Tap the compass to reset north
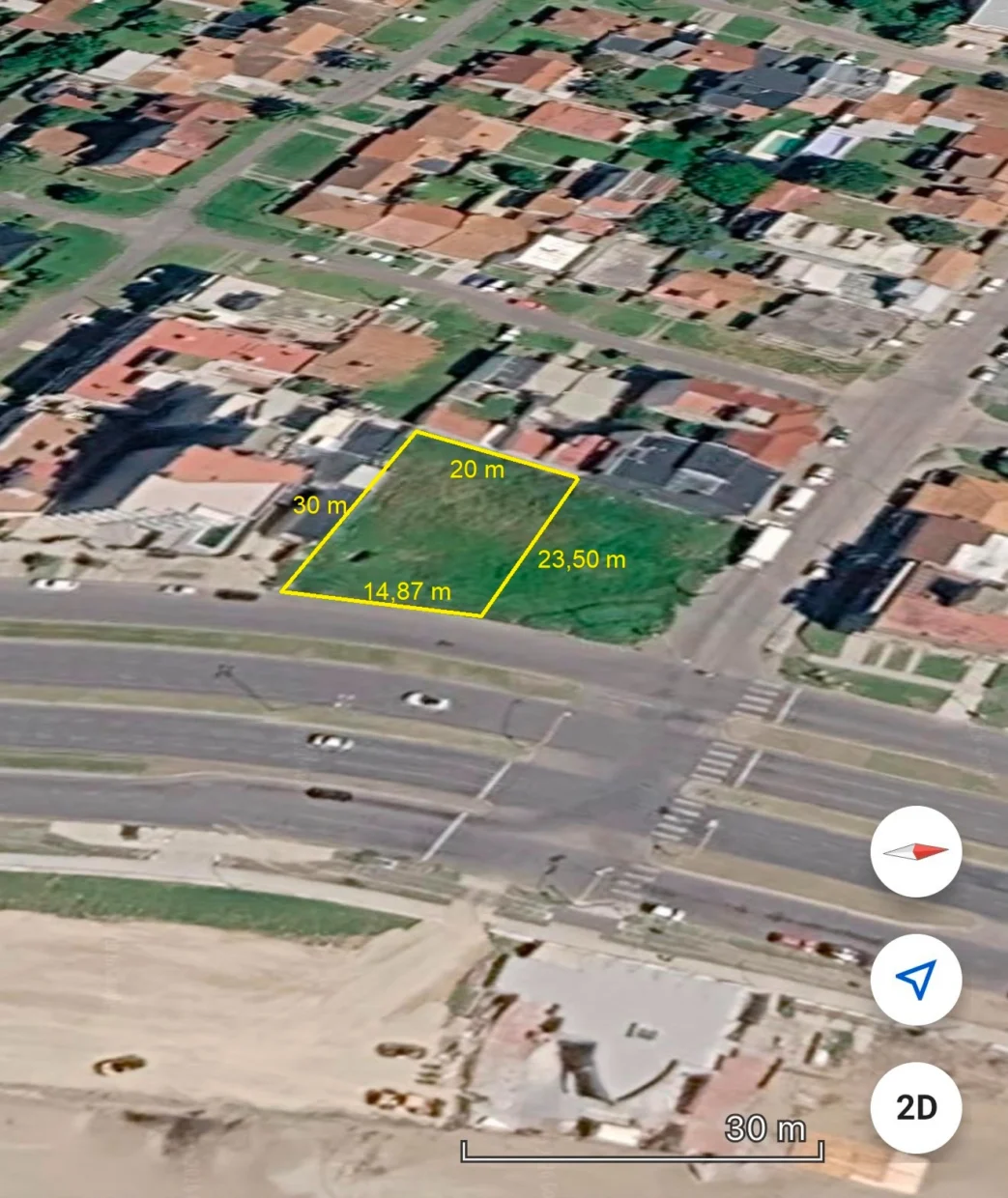This screenshot has height=1198, width=1008. 915,851
